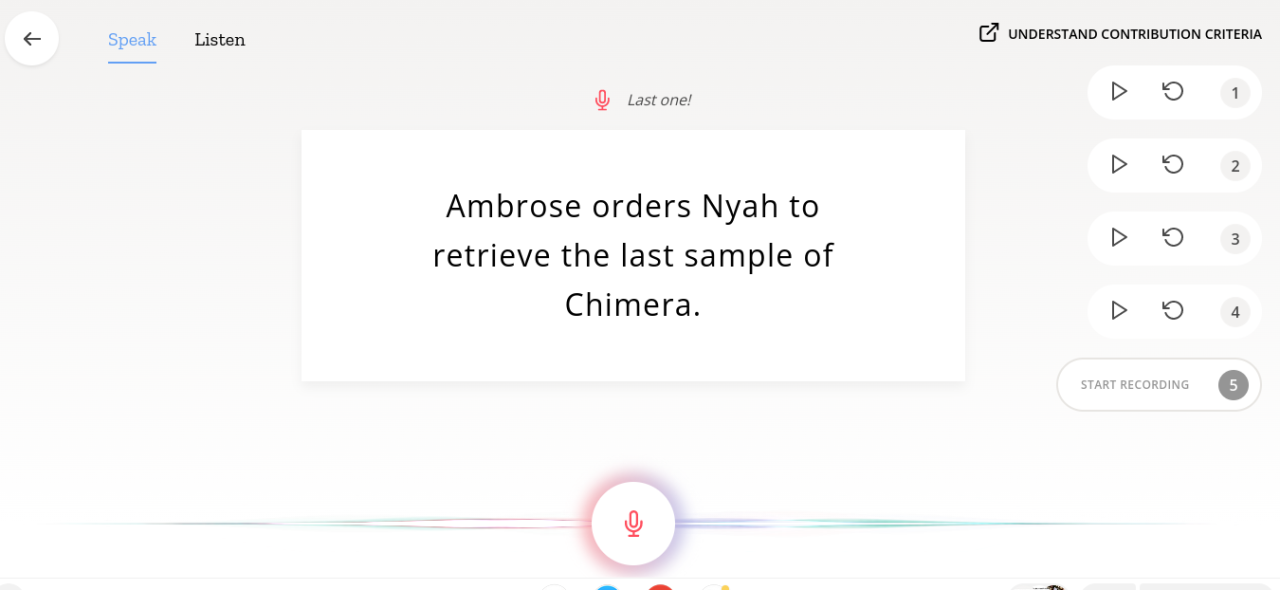
Task: Select the Speak tab
Action: point(132,40)
